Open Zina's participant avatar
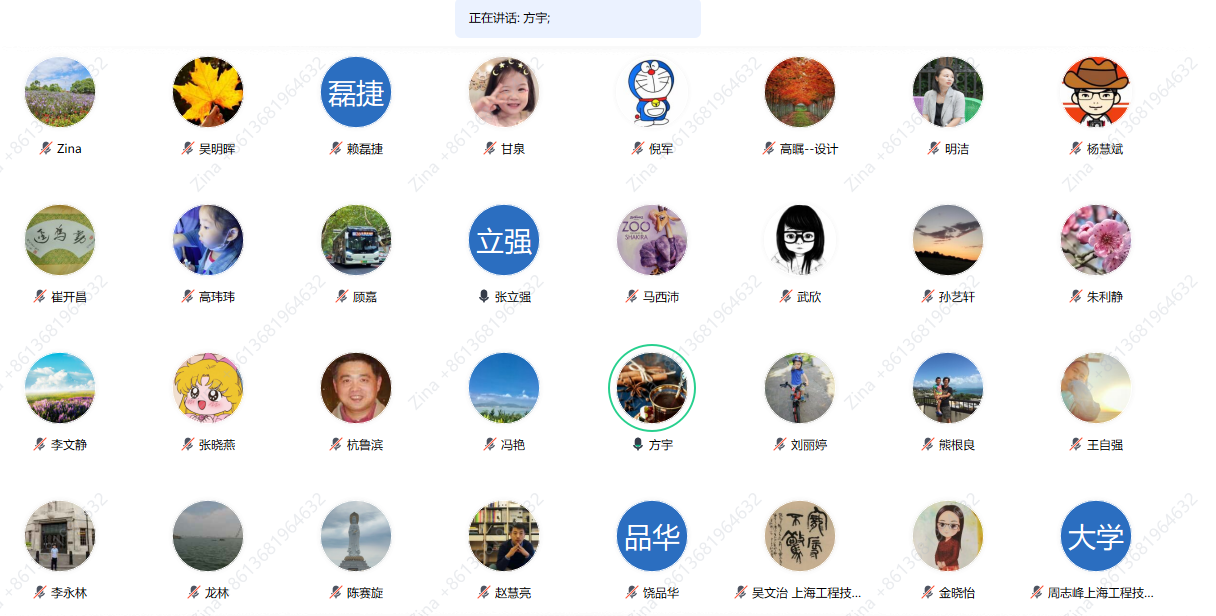 [x=60, y=92]
